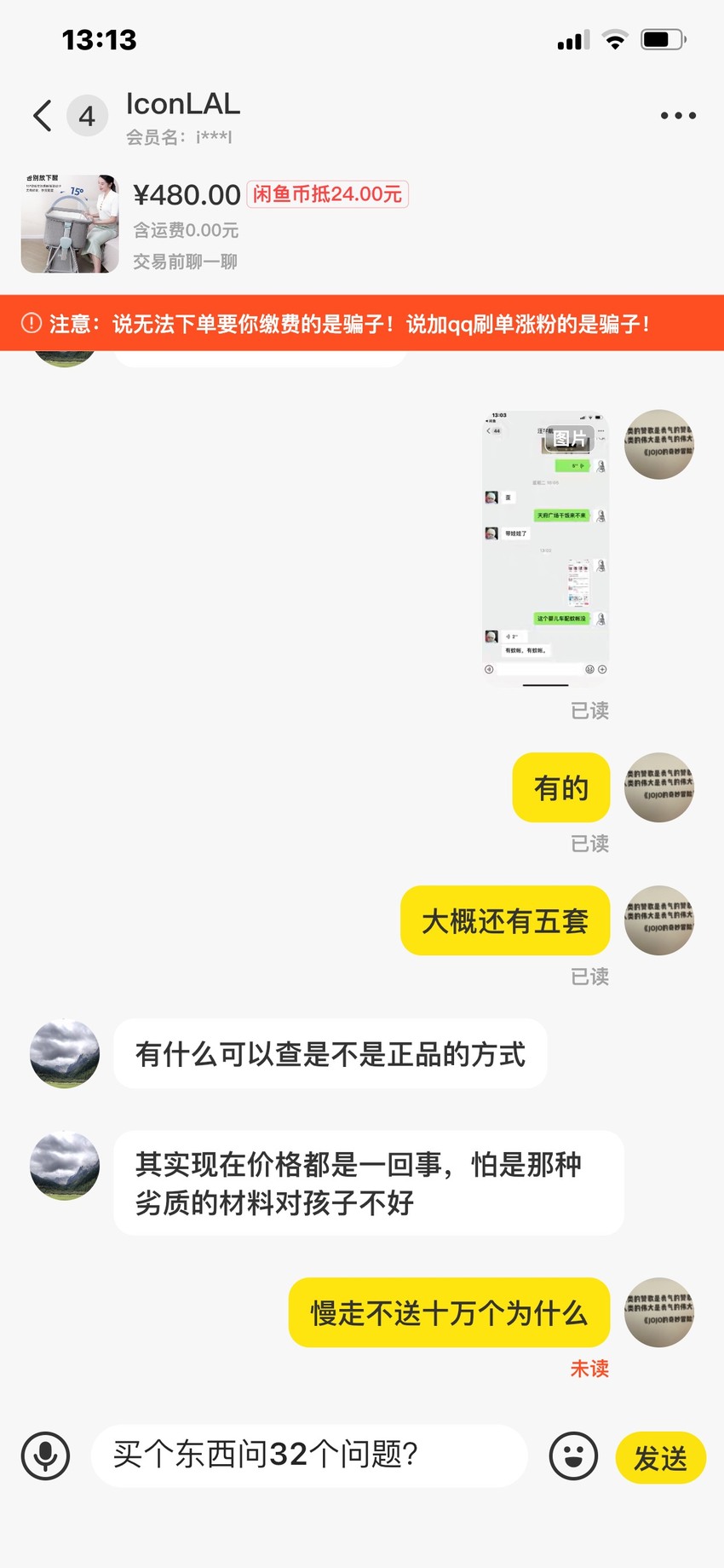
Task: Go back to the message list
Action: tap(43, 116)
